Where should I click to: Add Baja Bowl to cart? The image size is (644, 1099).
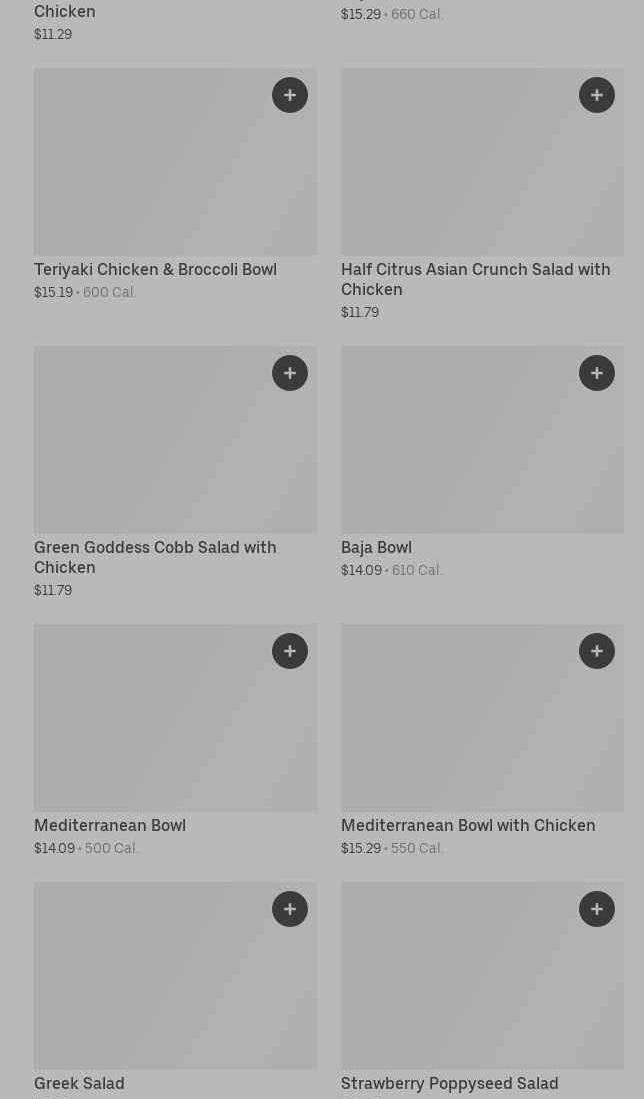tap(597, 373)
